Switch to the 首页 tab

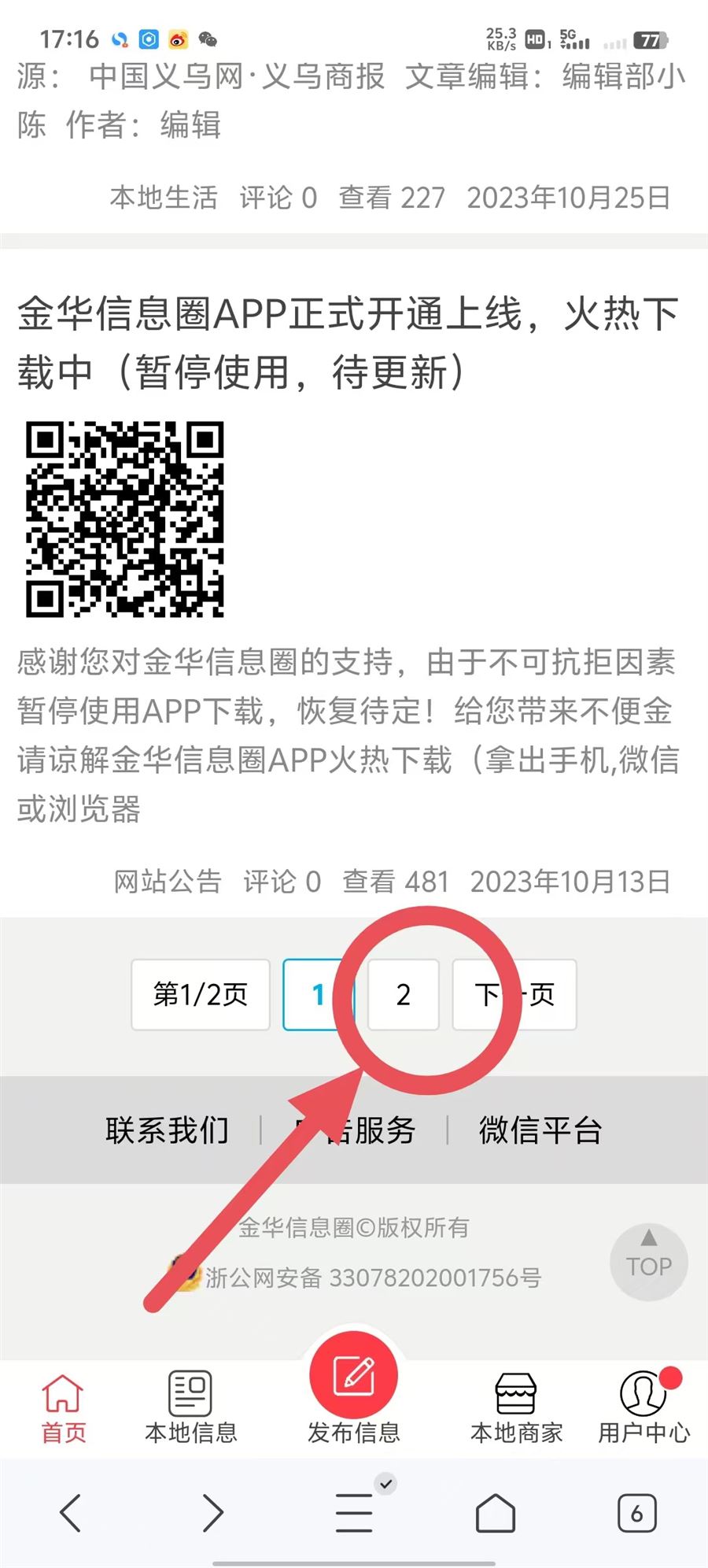(63, 1408)
